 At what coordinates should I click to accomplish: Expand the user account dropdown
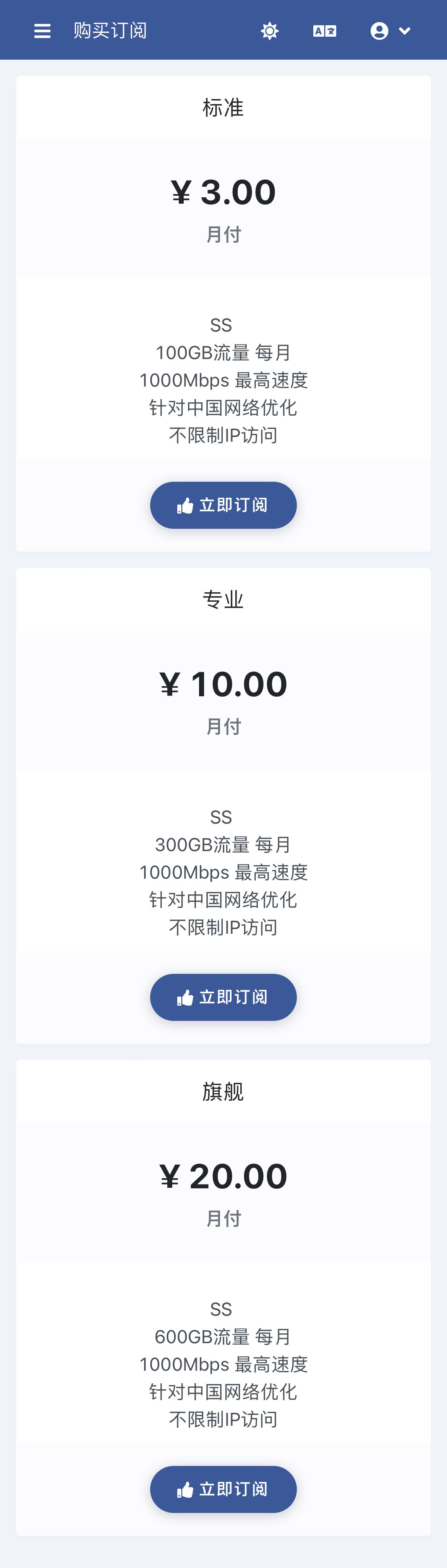coord(390,31)
